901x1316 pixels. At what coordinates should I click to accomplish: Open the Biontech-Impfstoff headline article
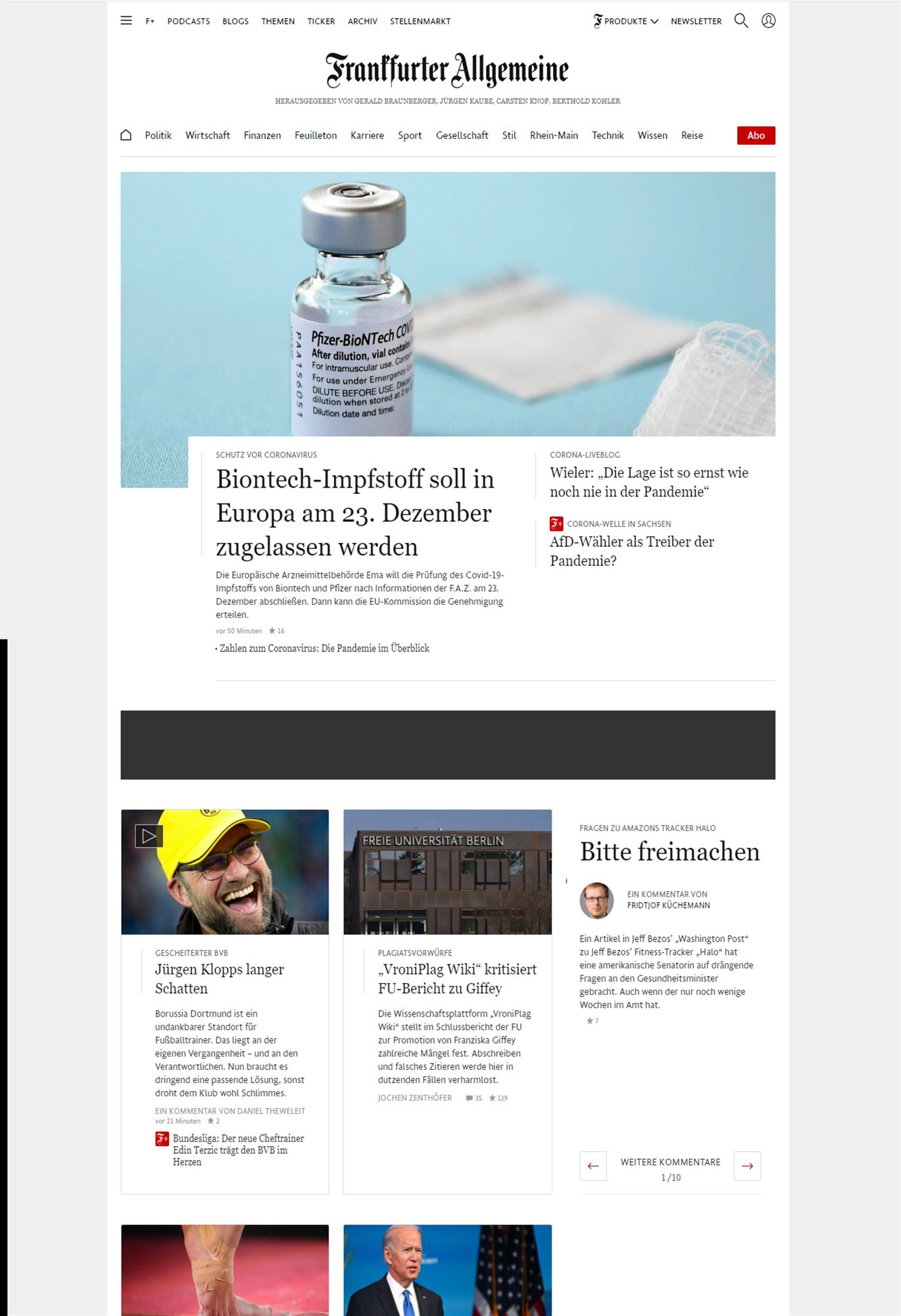point(354,513)
